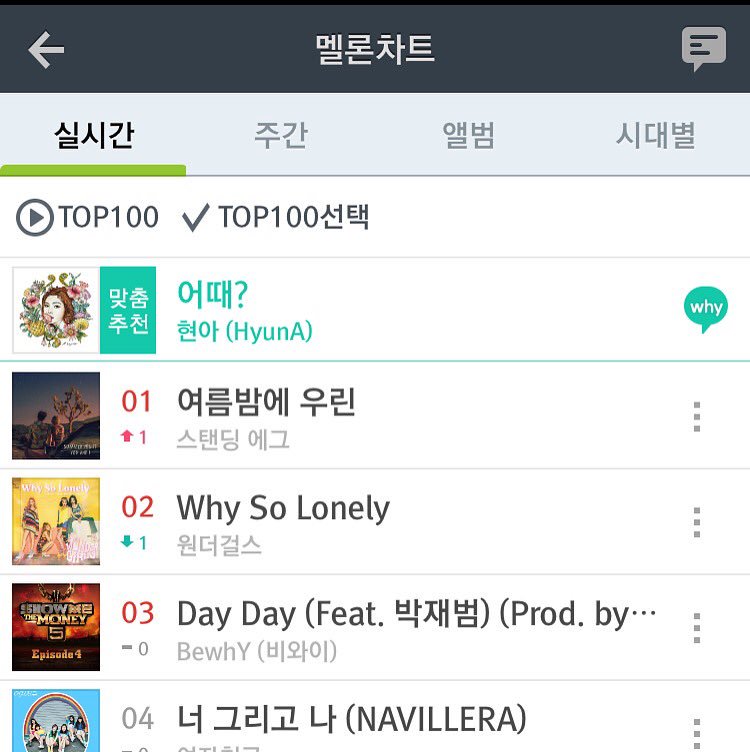This screenshot has height=752, width=750.
Task: Switch to the 실시간 tab
Action: pos(94,136)
